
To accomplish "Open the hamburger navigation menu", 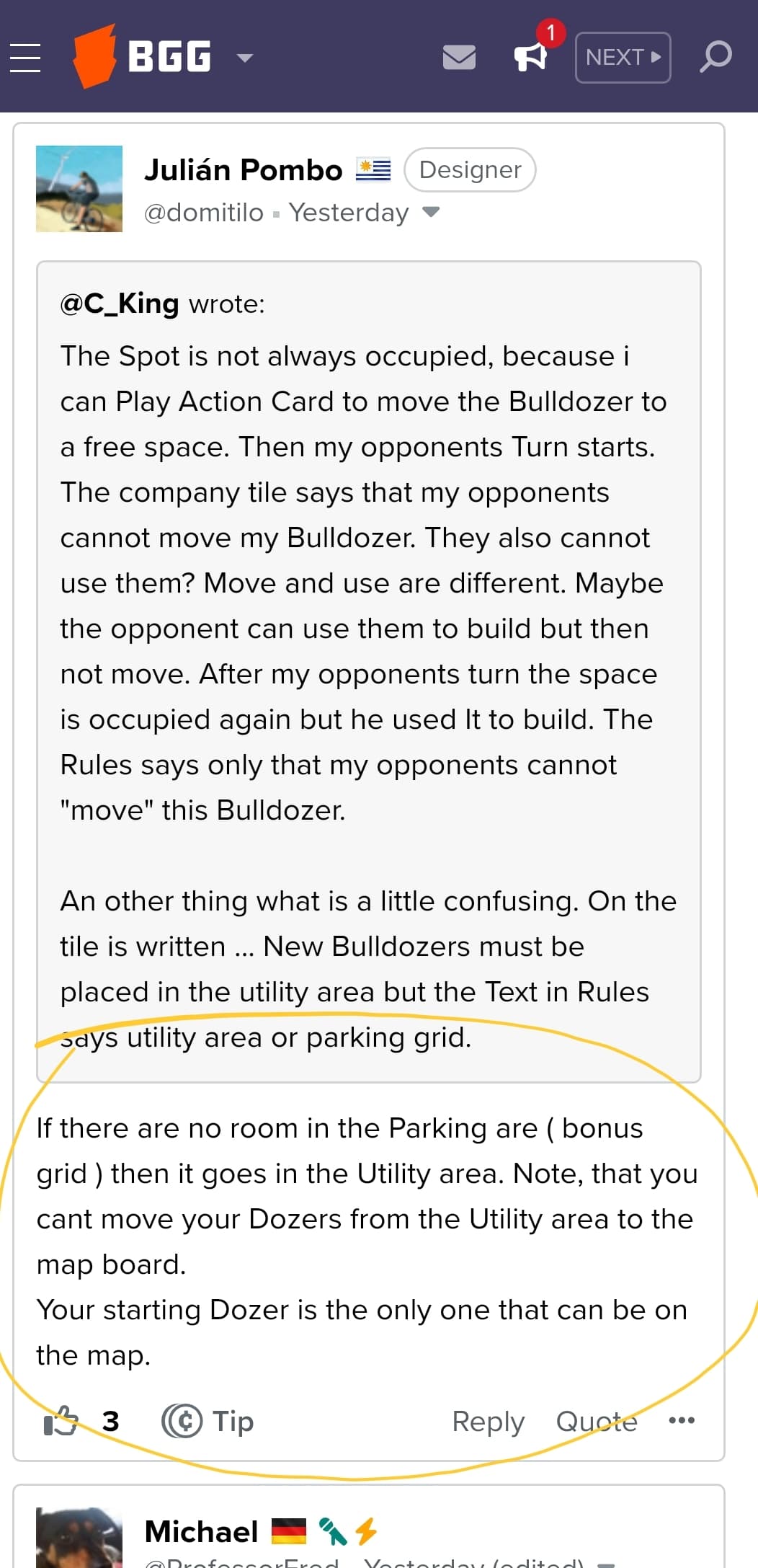I will 25,58.
